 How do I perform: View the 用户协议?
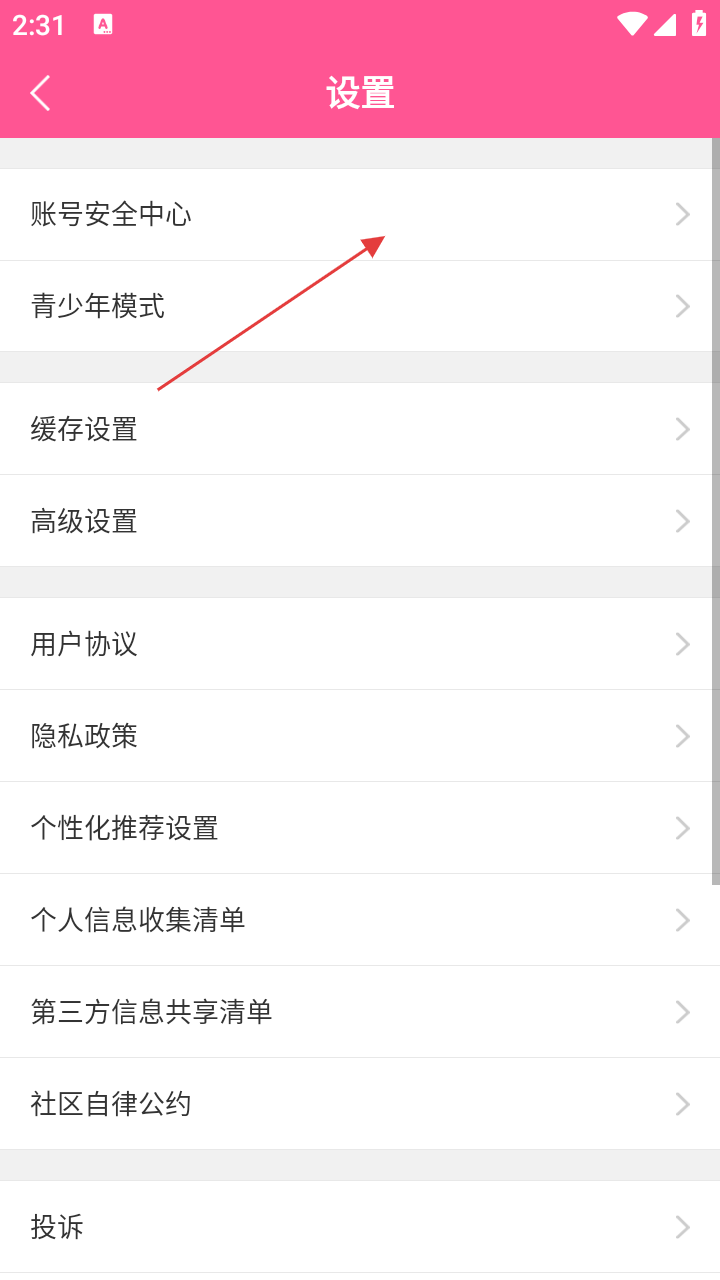coord(360,644)
